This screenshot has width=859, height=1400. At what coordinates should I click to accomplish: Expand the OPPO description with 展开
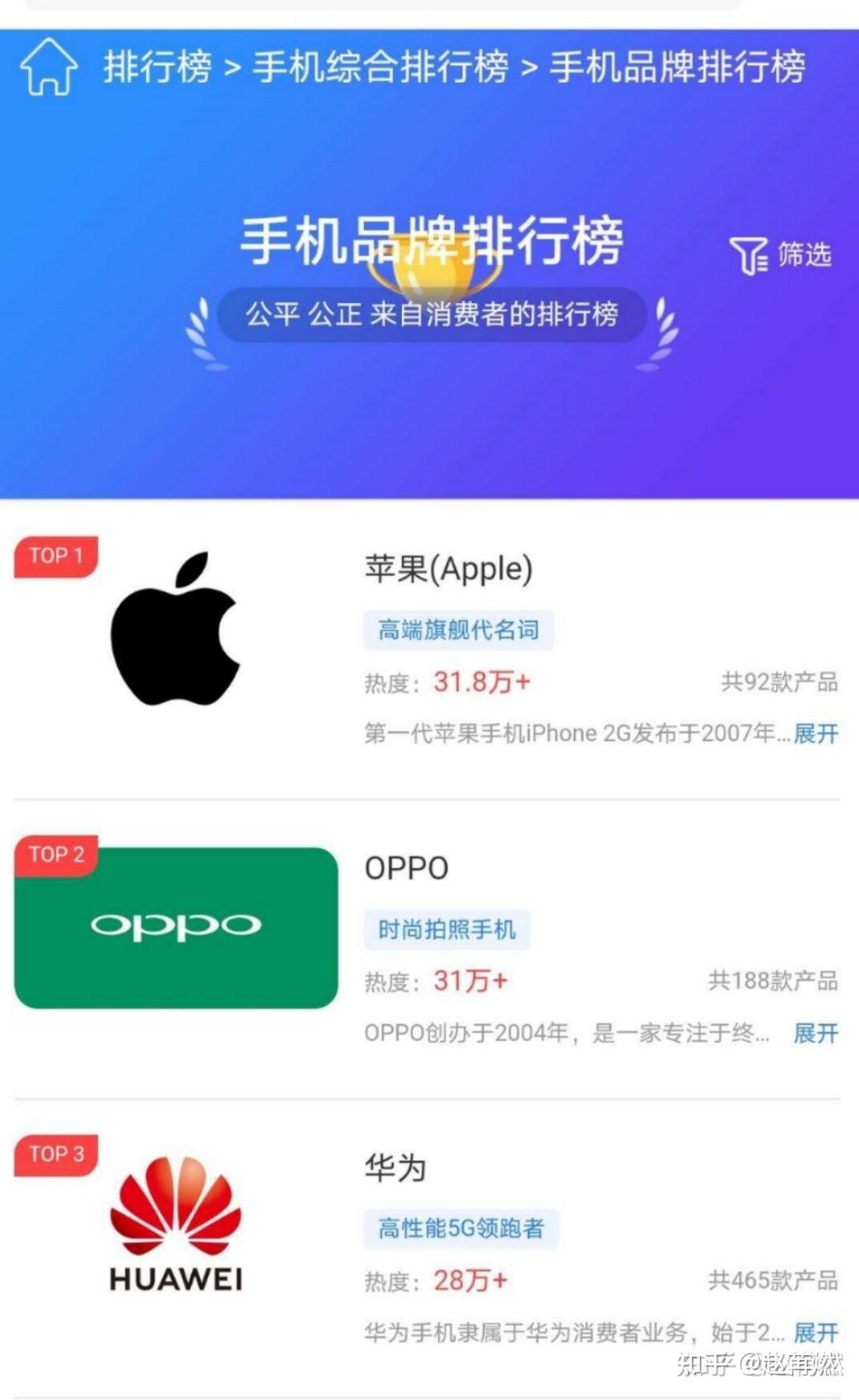[816, 1033]
